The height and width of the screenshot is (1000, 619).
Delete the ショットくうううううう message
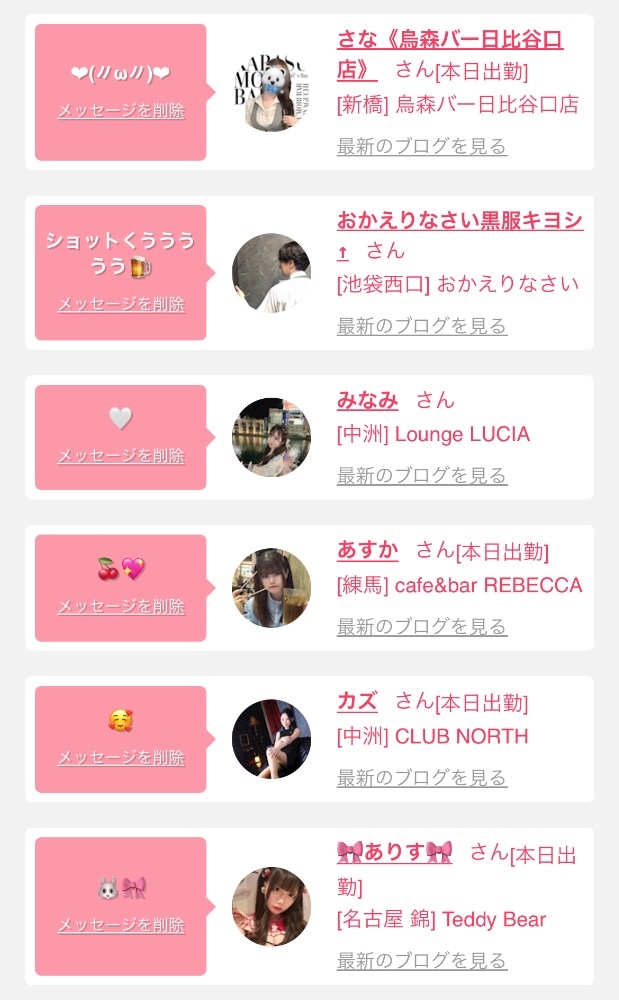click(x=121, y=304)
